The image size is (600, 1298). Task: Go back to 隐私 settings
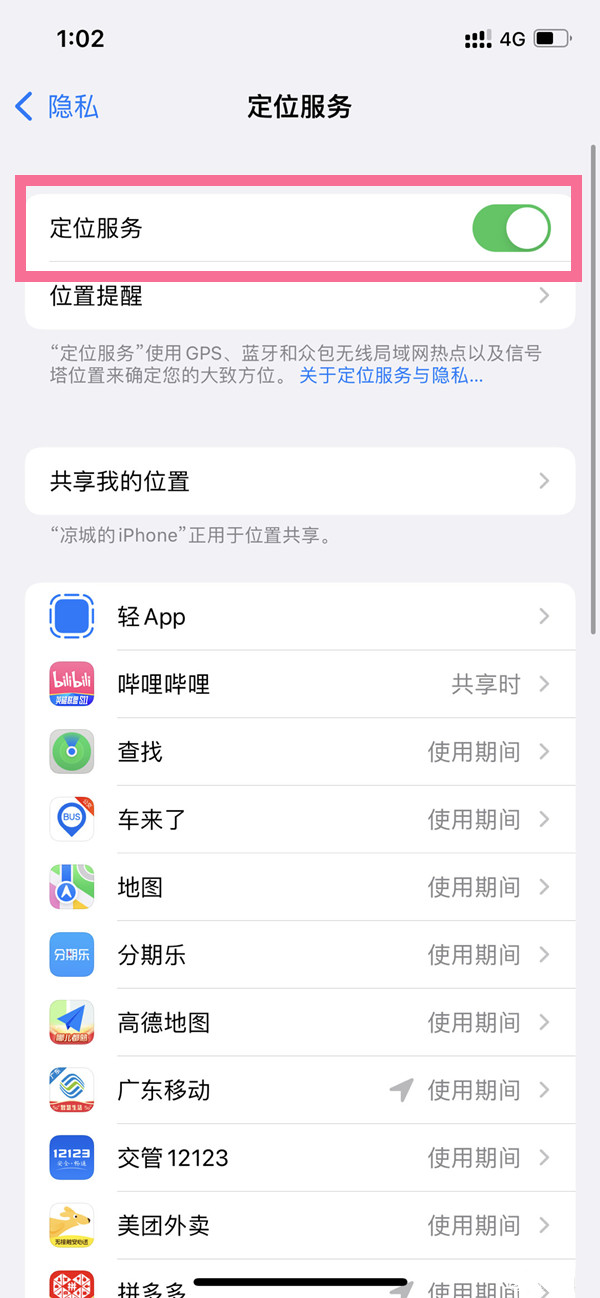[57, 107]
